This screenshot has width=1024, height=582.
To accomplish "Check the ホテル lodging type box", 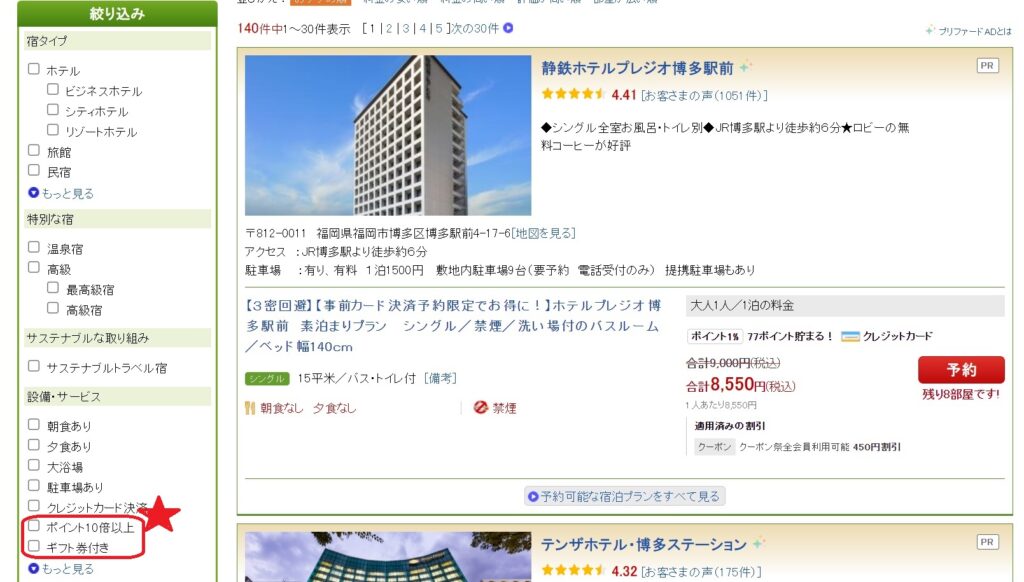I will click(34, 70).
